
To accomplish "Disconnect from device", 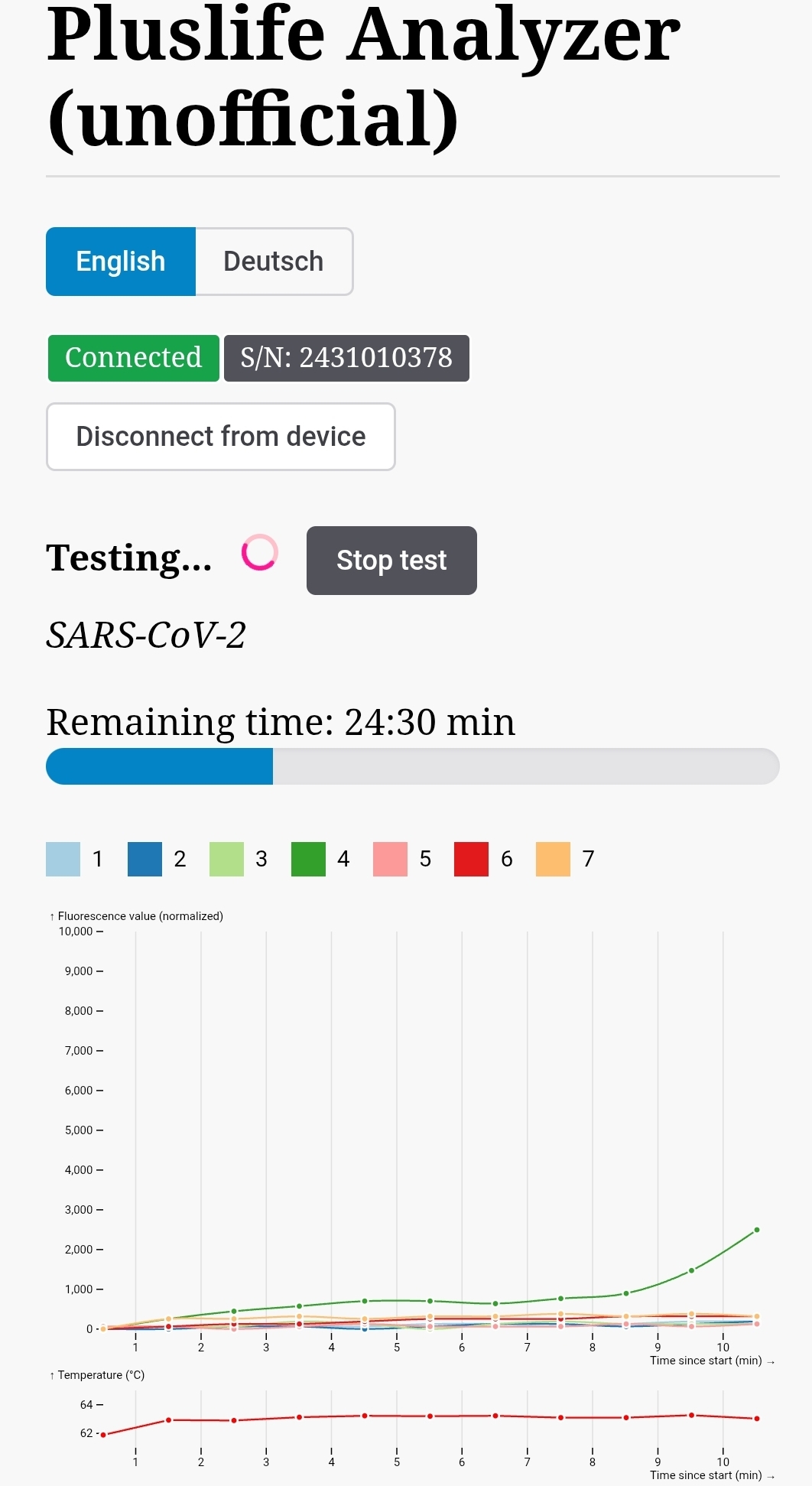I will pyautogui.click(x=221, y=437).
